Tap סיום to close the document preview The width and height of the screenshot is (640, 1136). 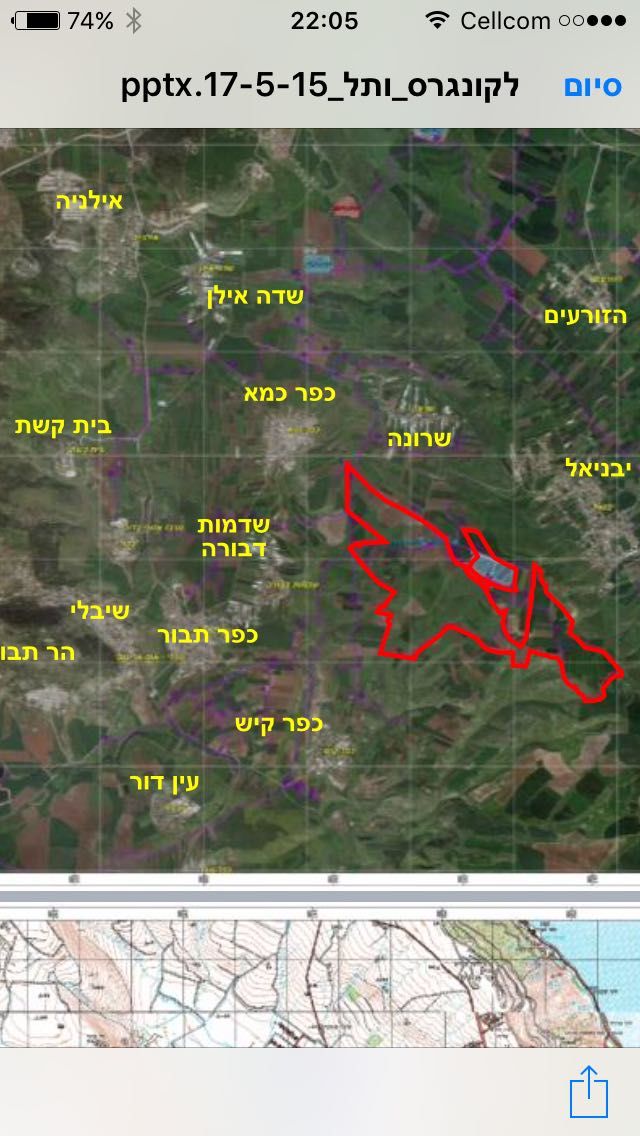[592, 85]
